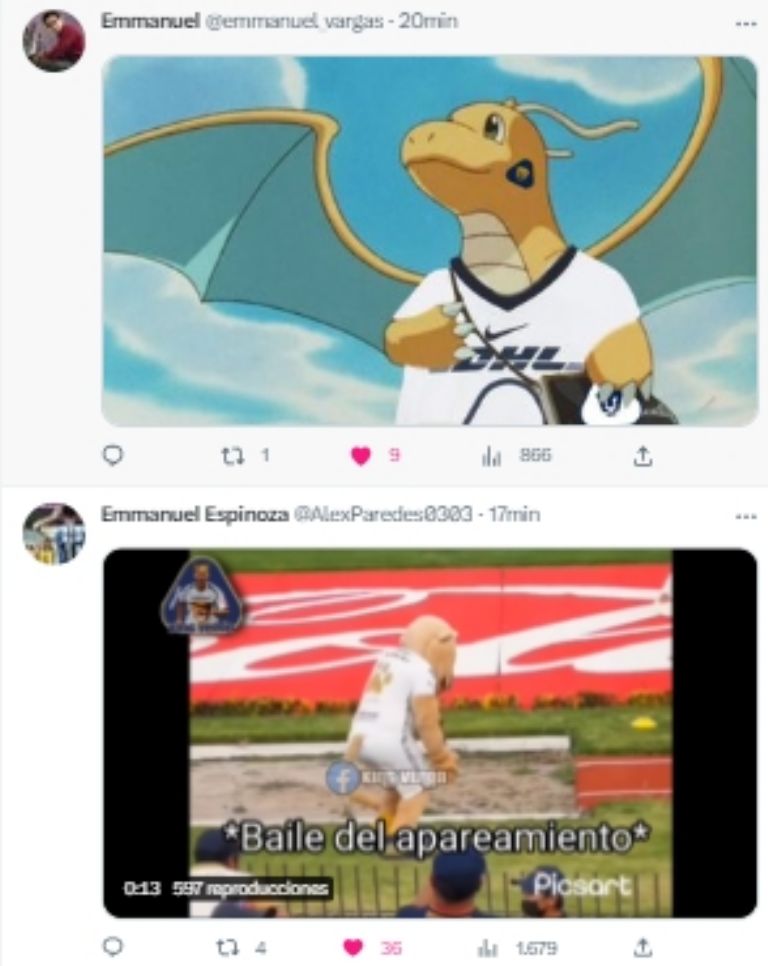The width and height of the screenshot is (768, 966).
Task: Open @emmanuel_vargas profile handle
Action: tap(294, 21)
